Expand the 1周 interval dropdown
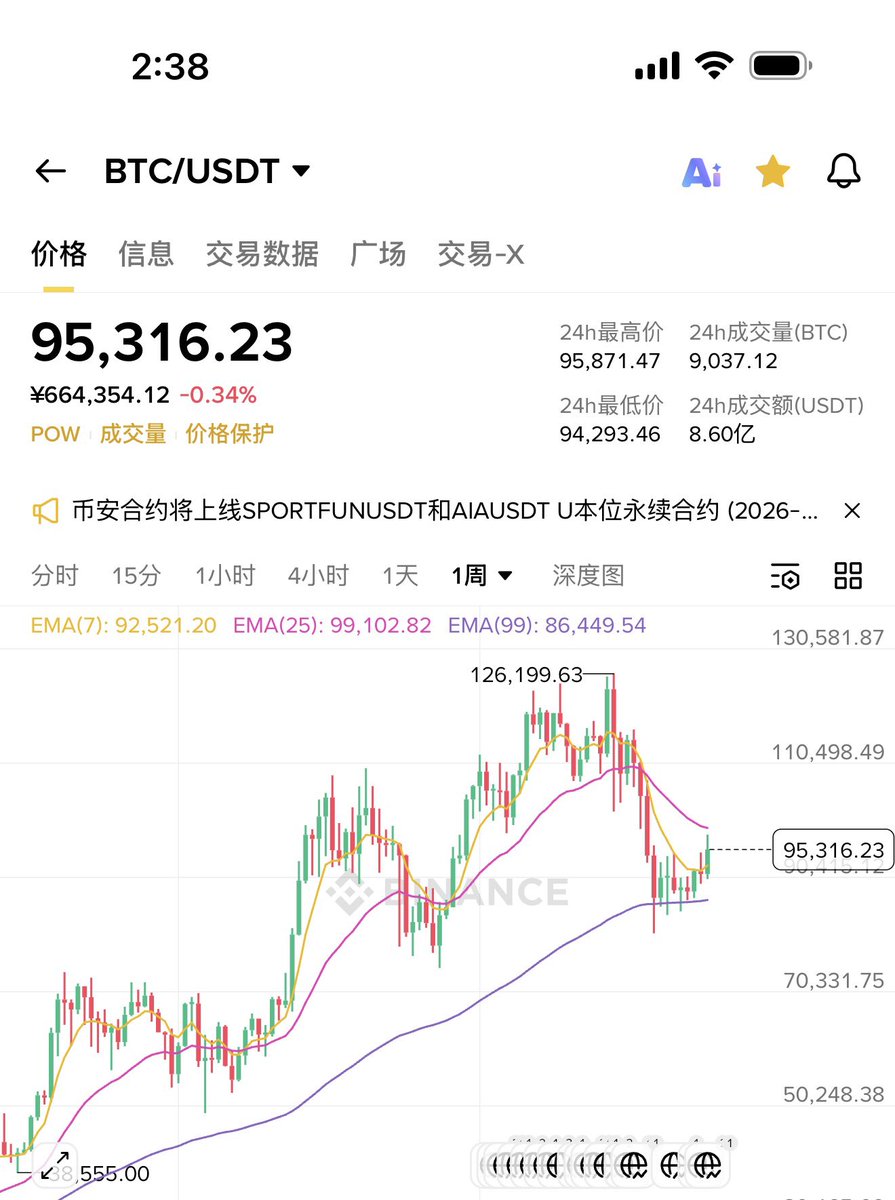This screenshot has width=895, height=1200. (x=482, y=576)
